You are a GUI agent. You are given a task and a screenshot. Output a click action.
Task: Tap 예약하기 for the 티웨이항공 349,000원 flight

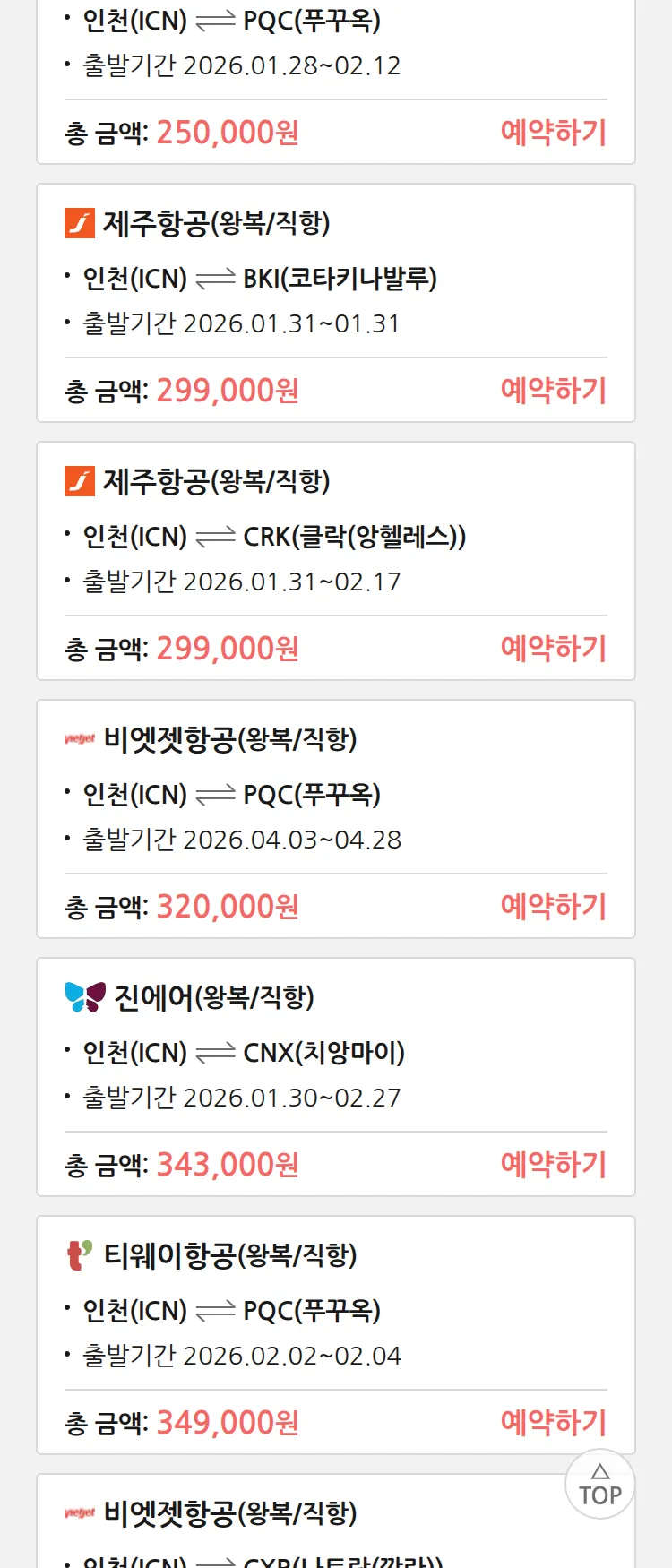(553, 1423)
